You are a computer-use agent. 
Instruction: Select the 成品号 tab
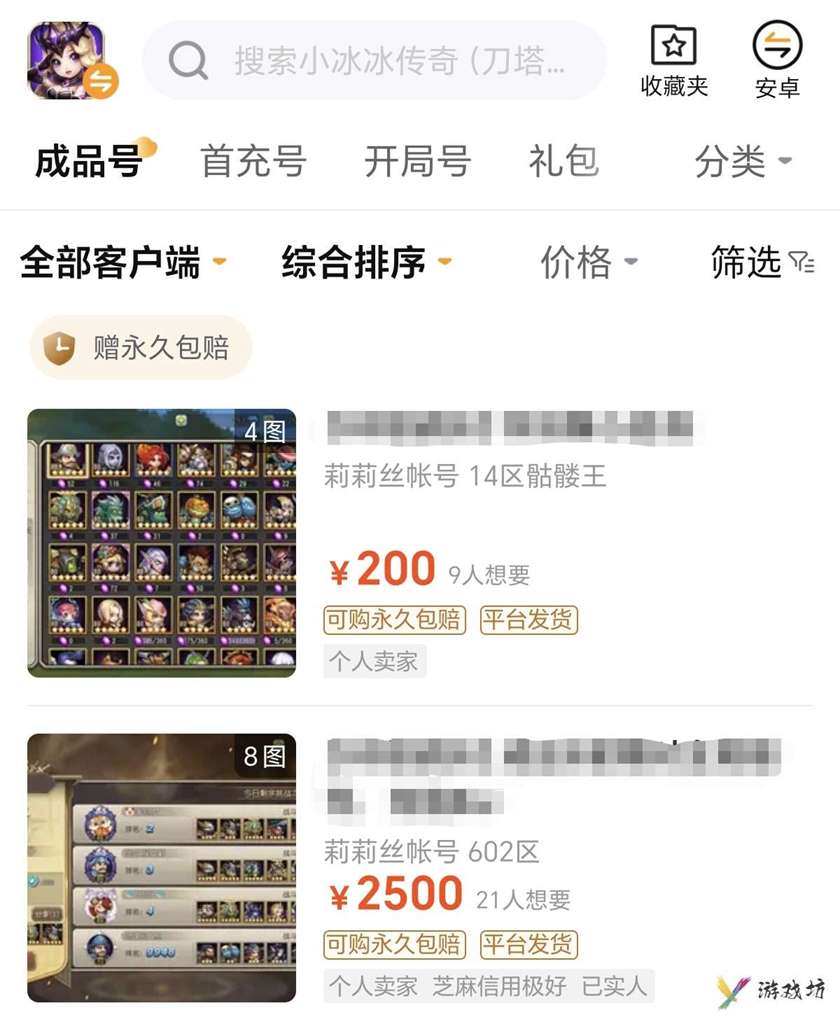point(90,161)
